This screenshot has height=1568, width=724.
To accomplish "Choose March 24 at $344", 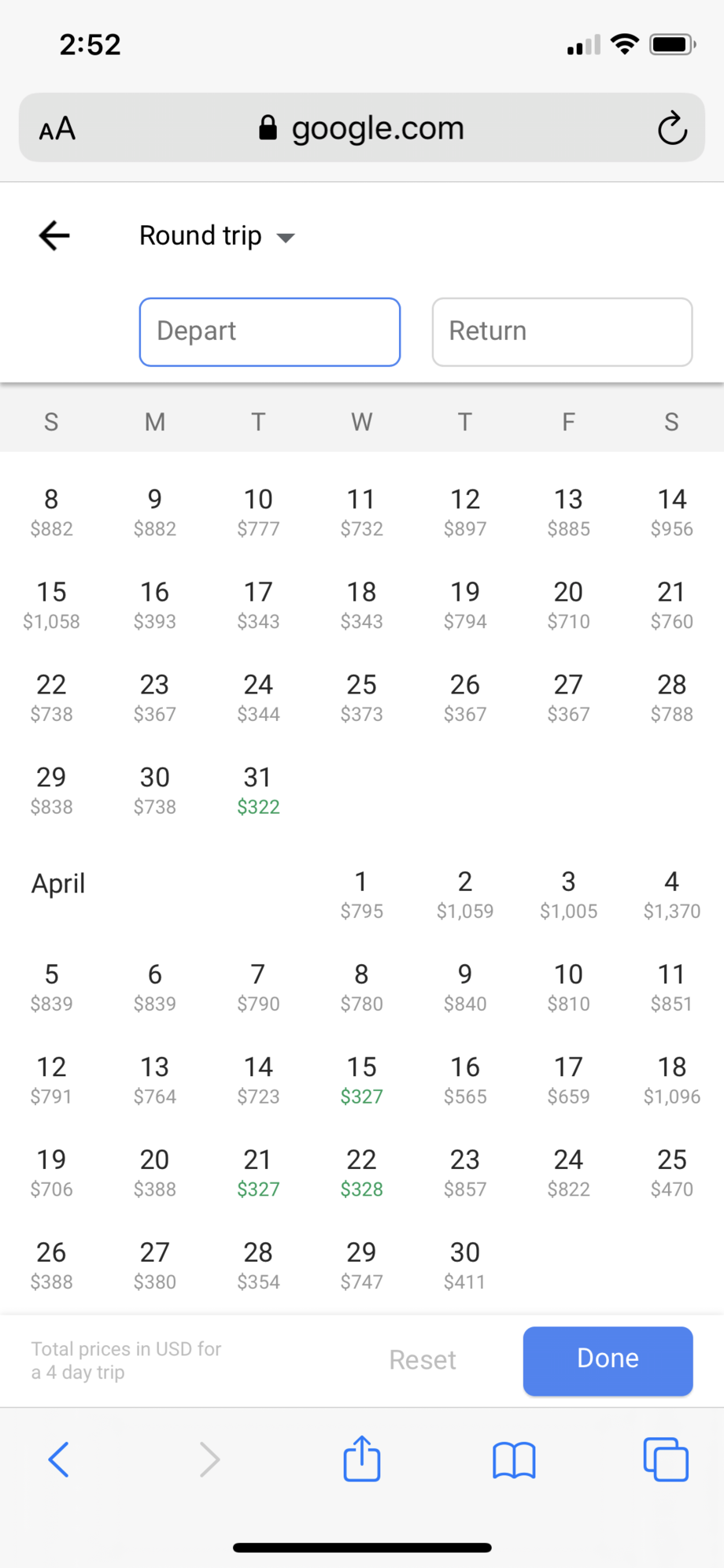I will click(x=258, y=697).
